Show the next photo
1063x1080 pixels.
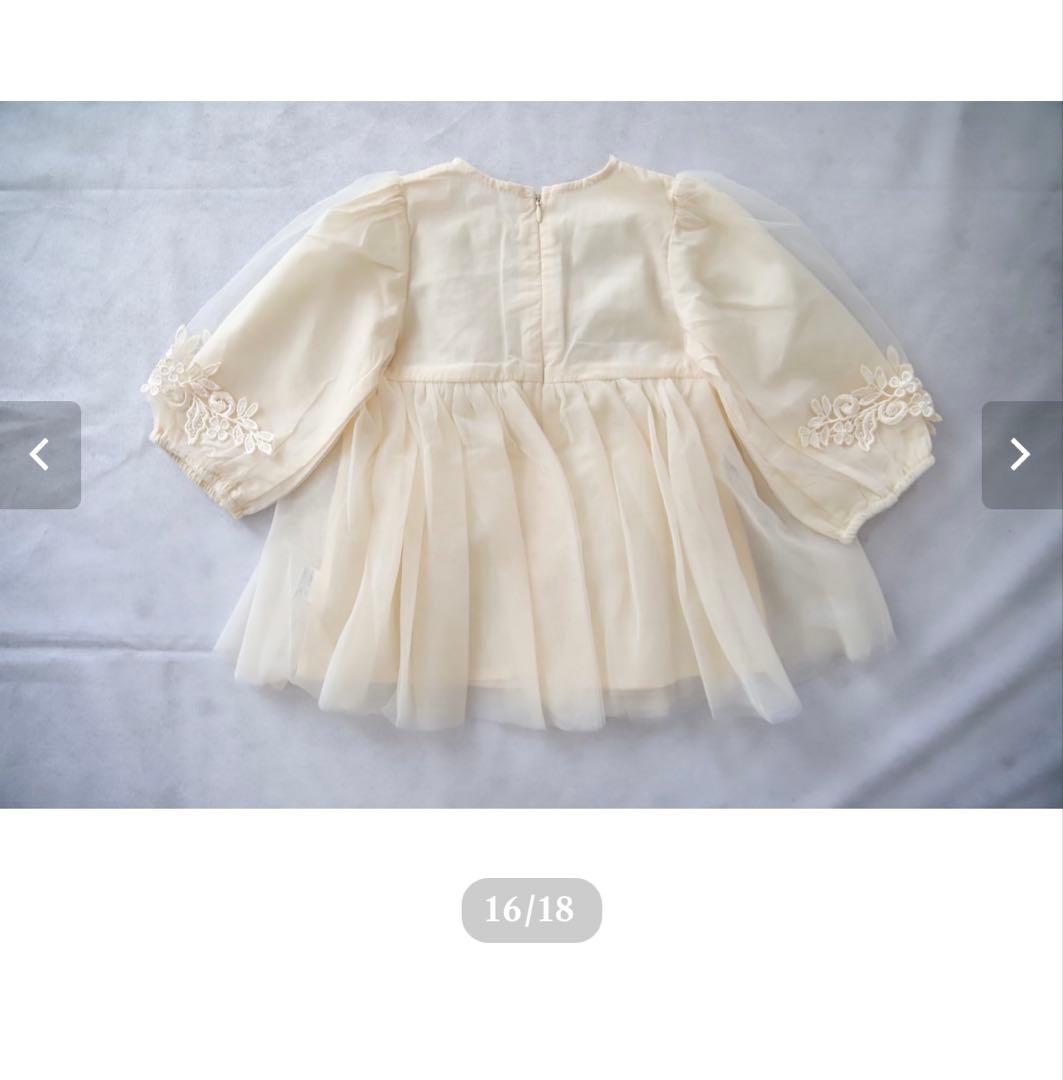click(1020, 455)
